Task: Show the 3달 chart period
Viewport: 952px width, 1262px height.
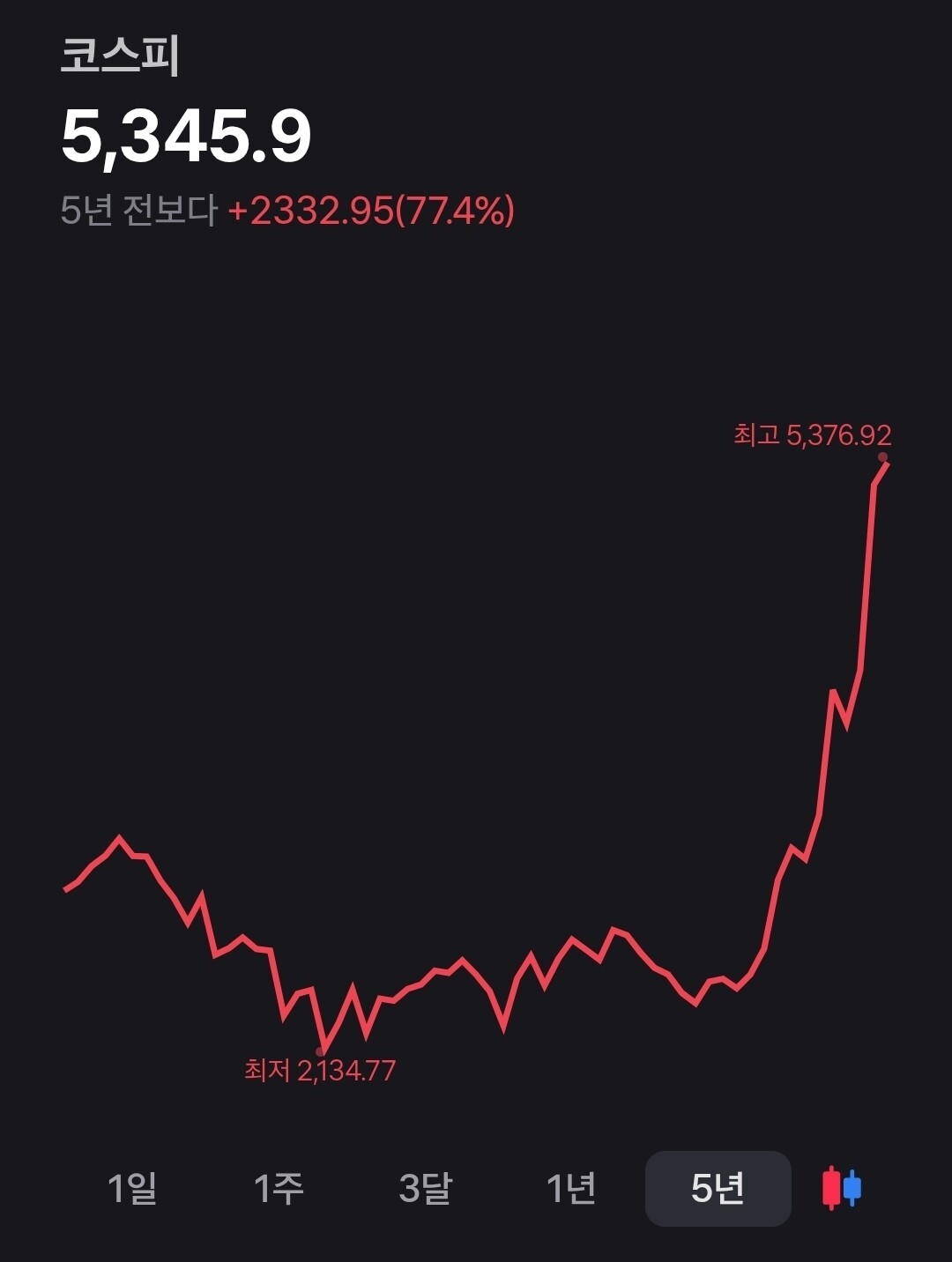Action: click(425, 1188)
